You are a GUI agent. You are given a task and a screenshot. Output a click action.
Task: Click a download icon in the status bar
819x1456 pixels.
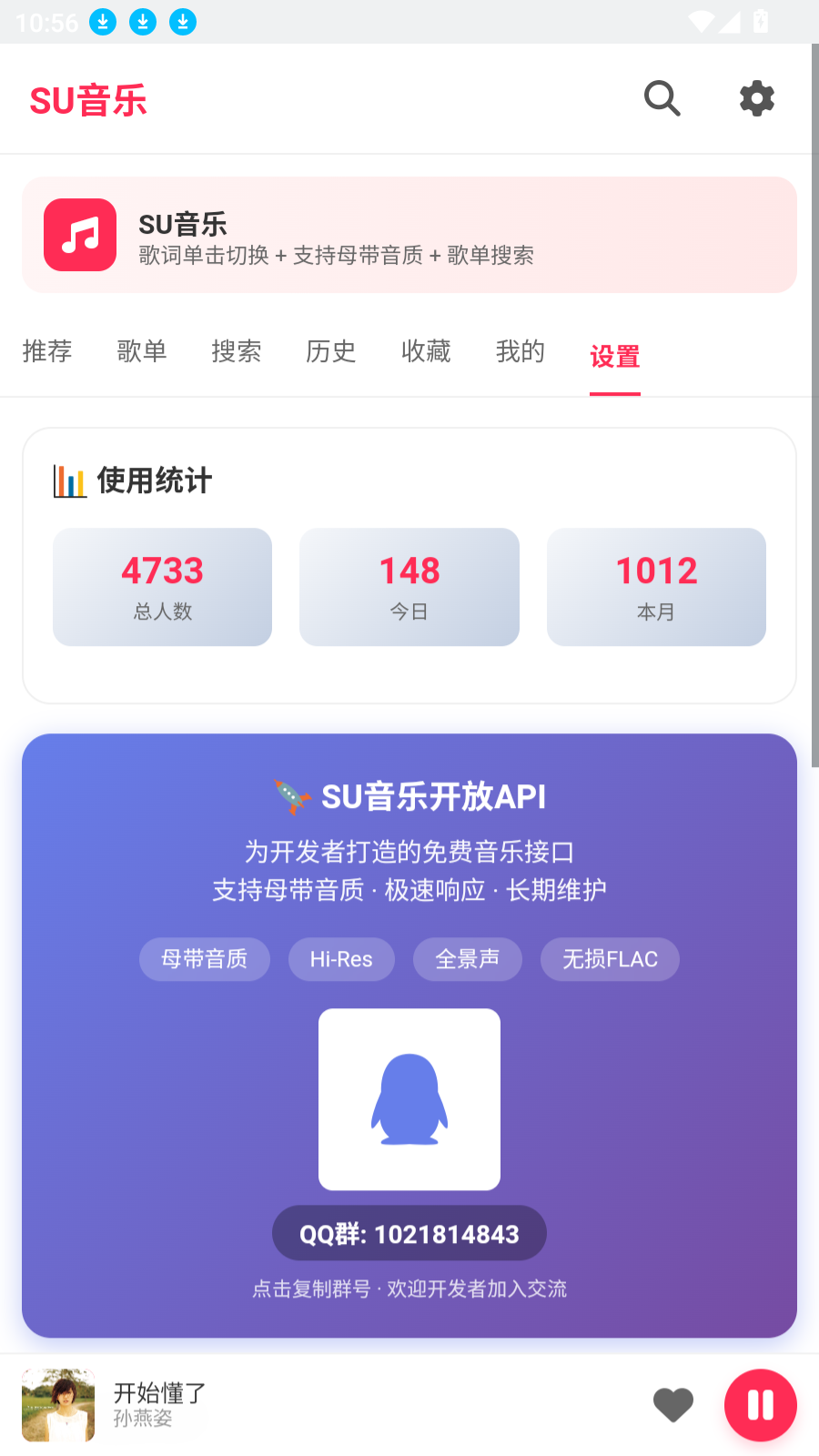103,22
